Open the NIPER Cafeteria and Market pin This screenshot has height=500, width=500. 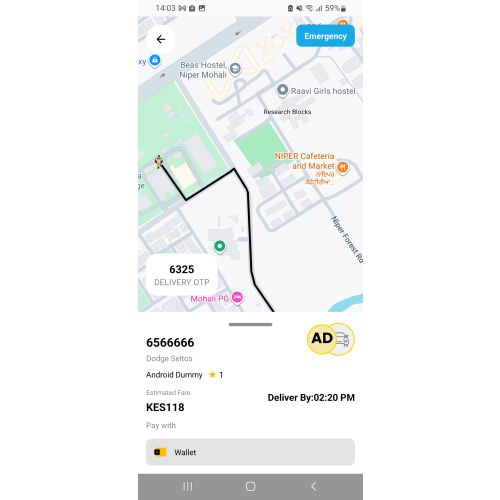pos(343,167)
